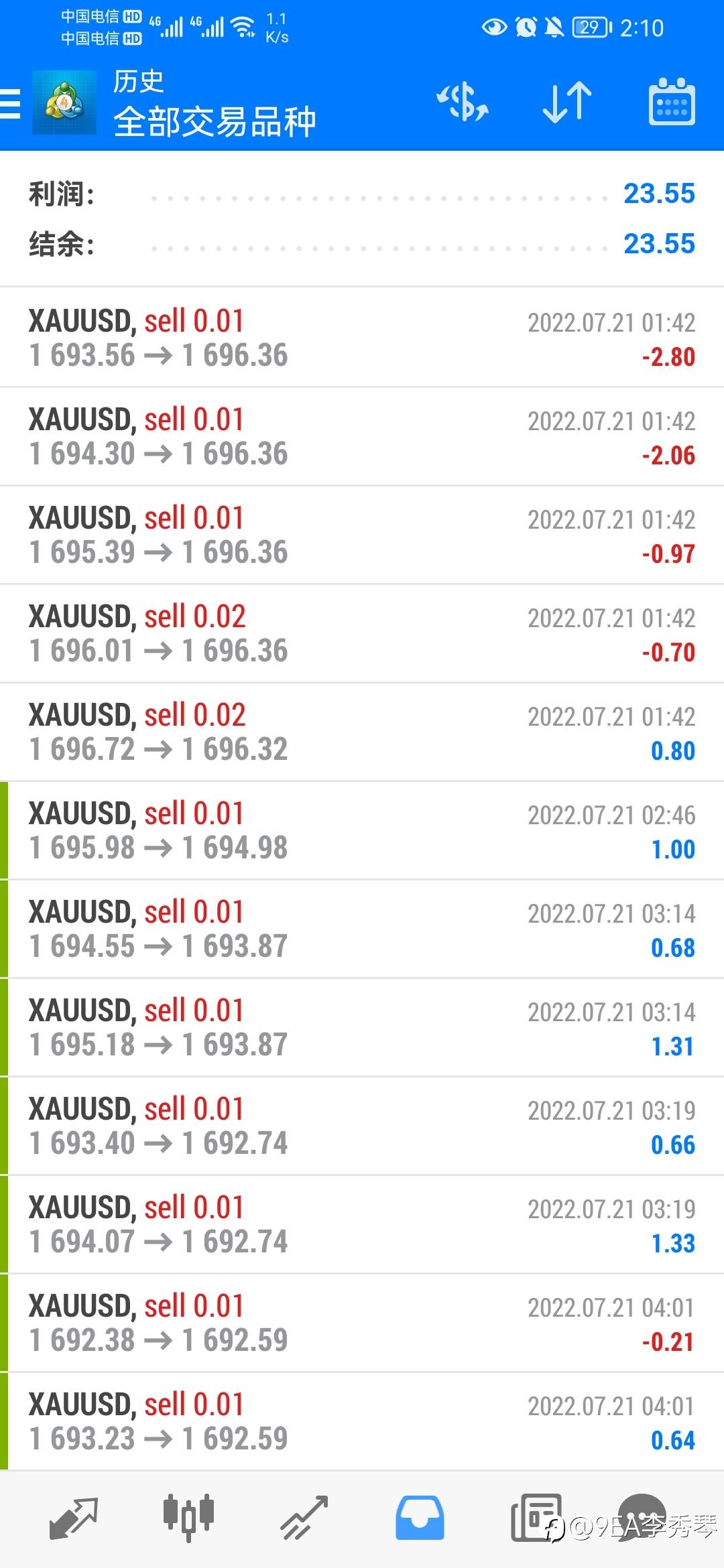Expand the trade opened at 1 695.39
Image resolution: width=724 pixels, height=1568 pixels.
tap(362, 535)
